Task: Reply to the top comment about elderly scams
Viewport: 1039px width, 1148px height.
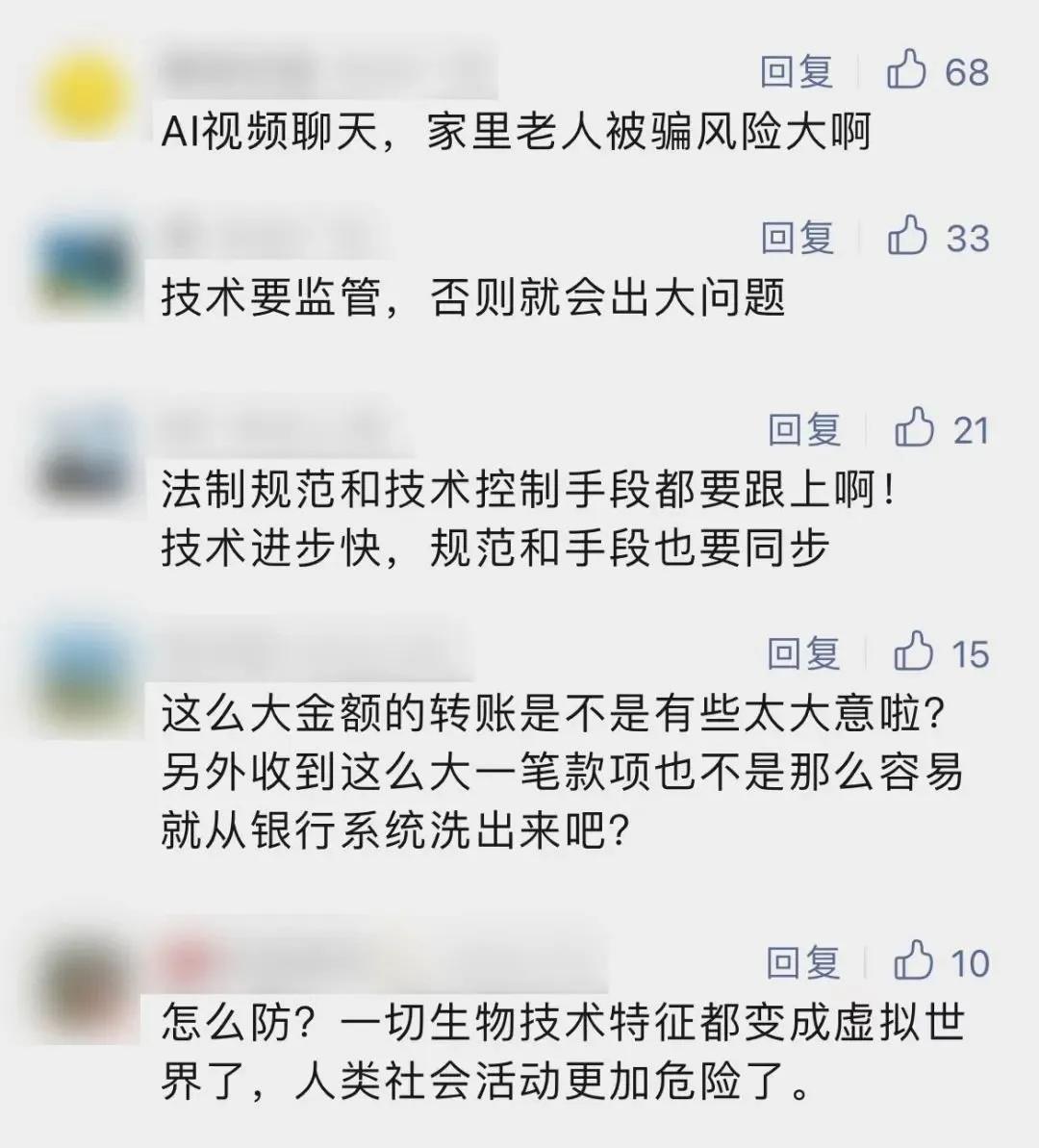Action: coord(796,71)
